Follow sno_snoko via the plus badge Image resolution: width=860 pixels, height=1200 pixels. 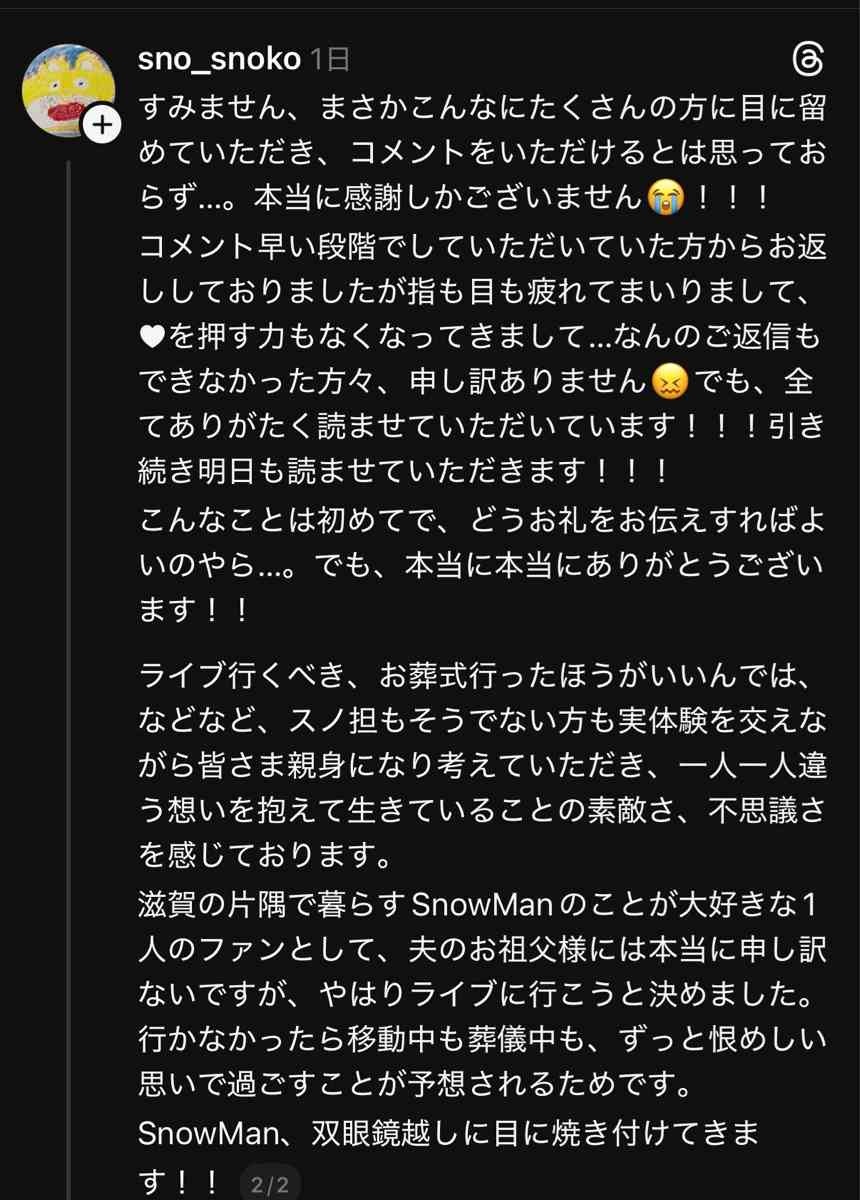[x=102, y=126]
